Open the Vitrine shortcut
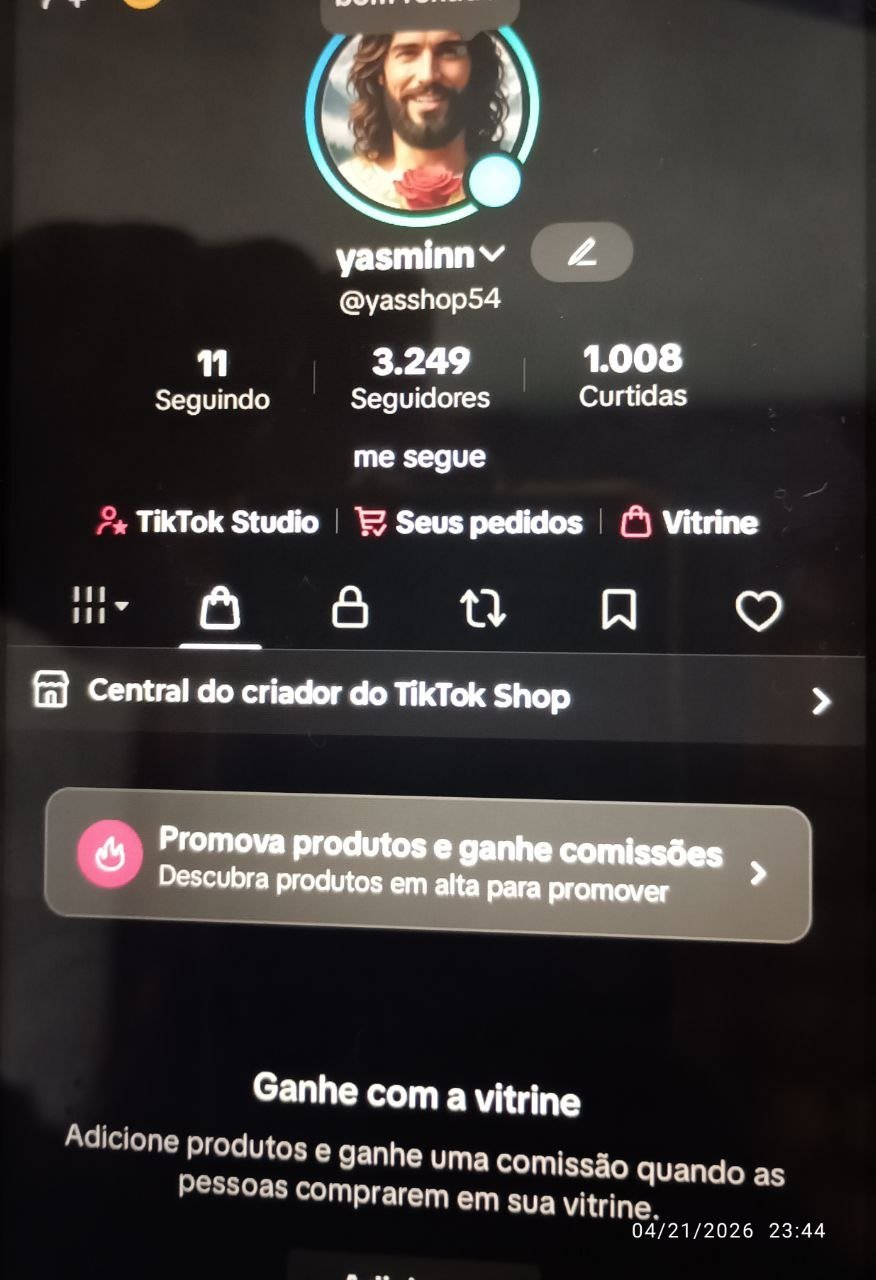The image size is (876, 1280). (689, 522)
